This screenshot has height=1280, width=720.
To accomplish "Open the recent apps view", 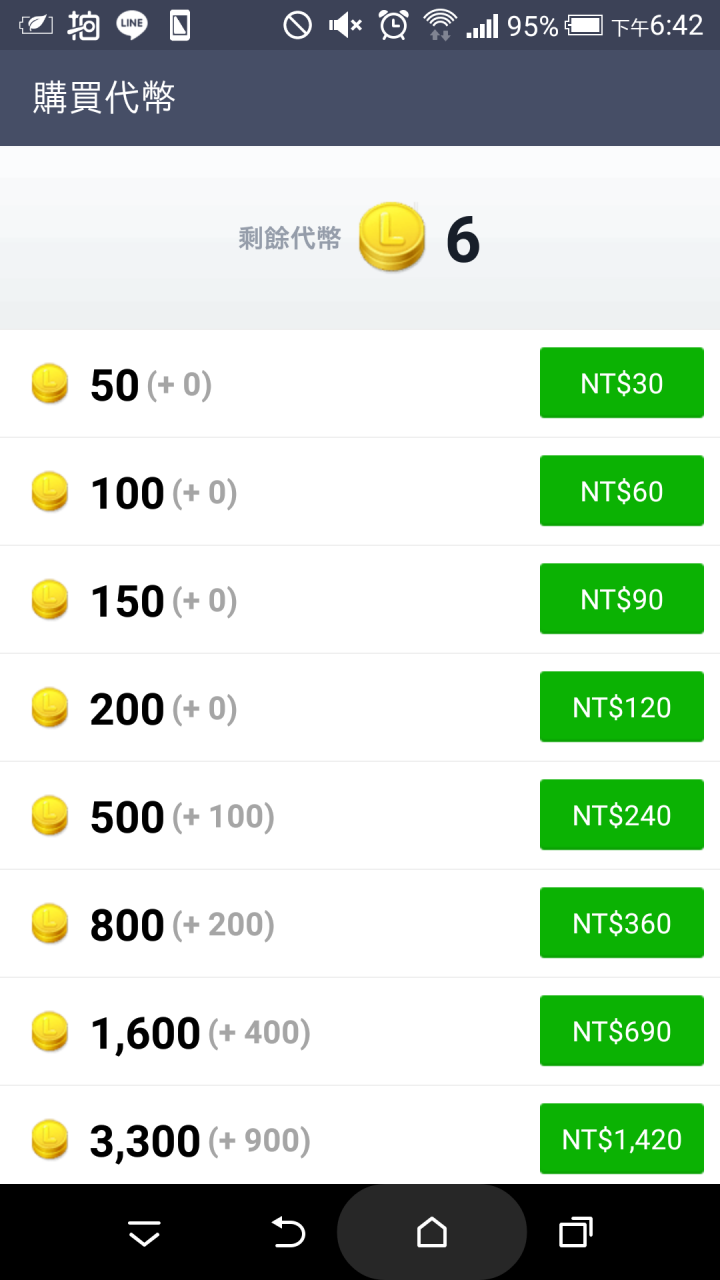I will [x=576, y=1232].
